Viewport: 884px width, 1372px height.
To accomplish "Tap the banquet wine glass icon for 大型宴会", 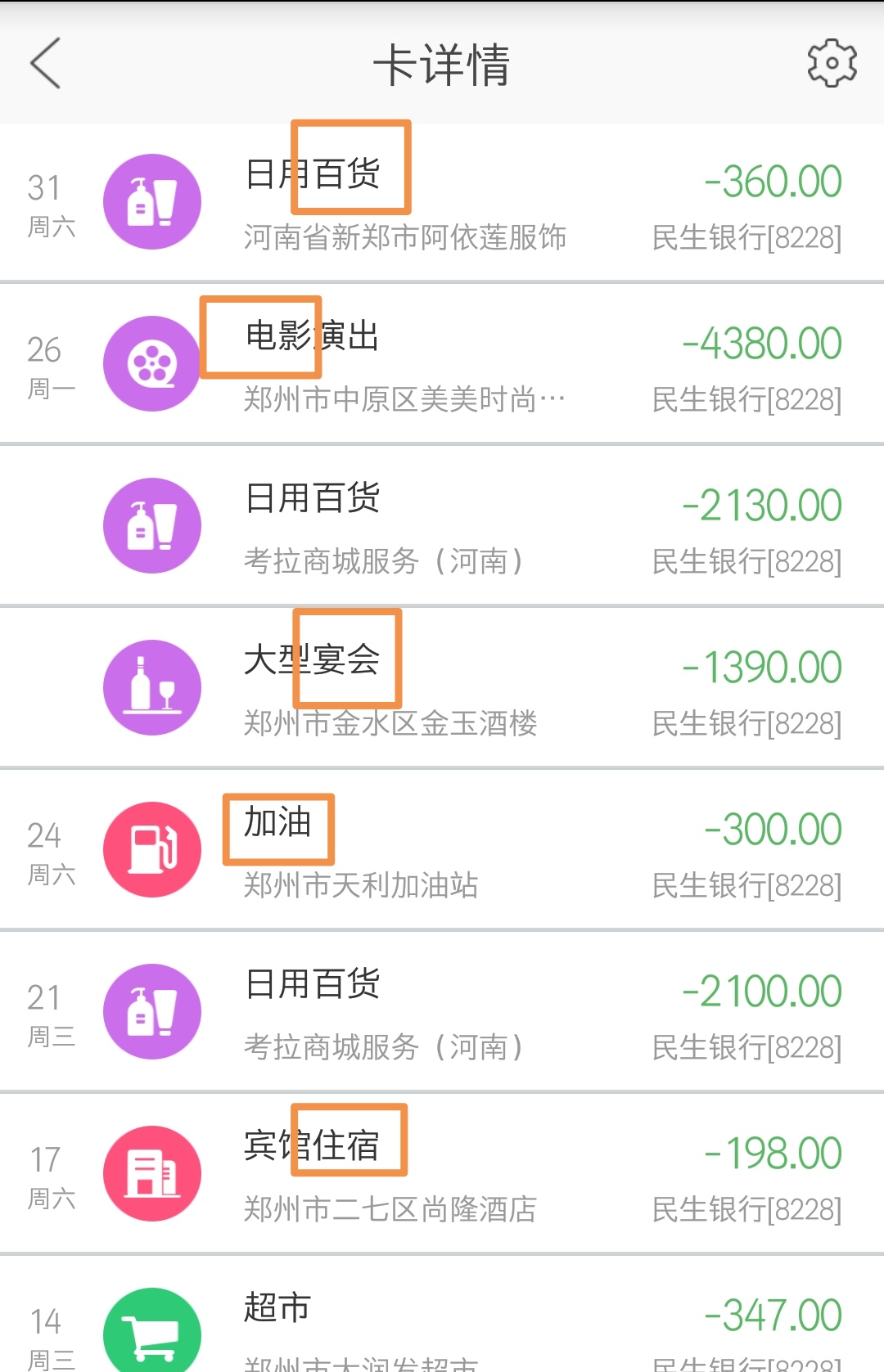I will click(x=151, y=687).
